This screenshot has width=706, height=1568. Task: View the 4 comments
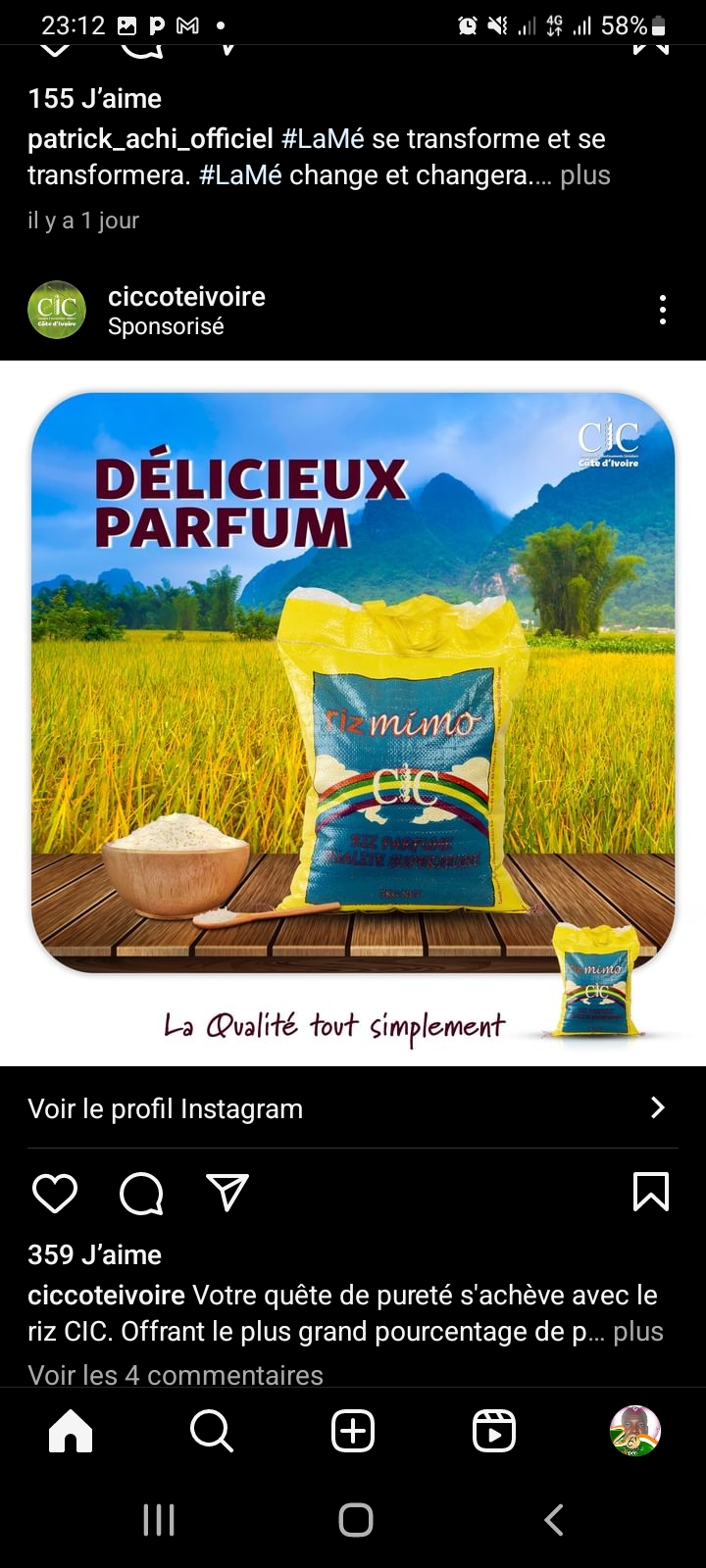(176, 1375)
